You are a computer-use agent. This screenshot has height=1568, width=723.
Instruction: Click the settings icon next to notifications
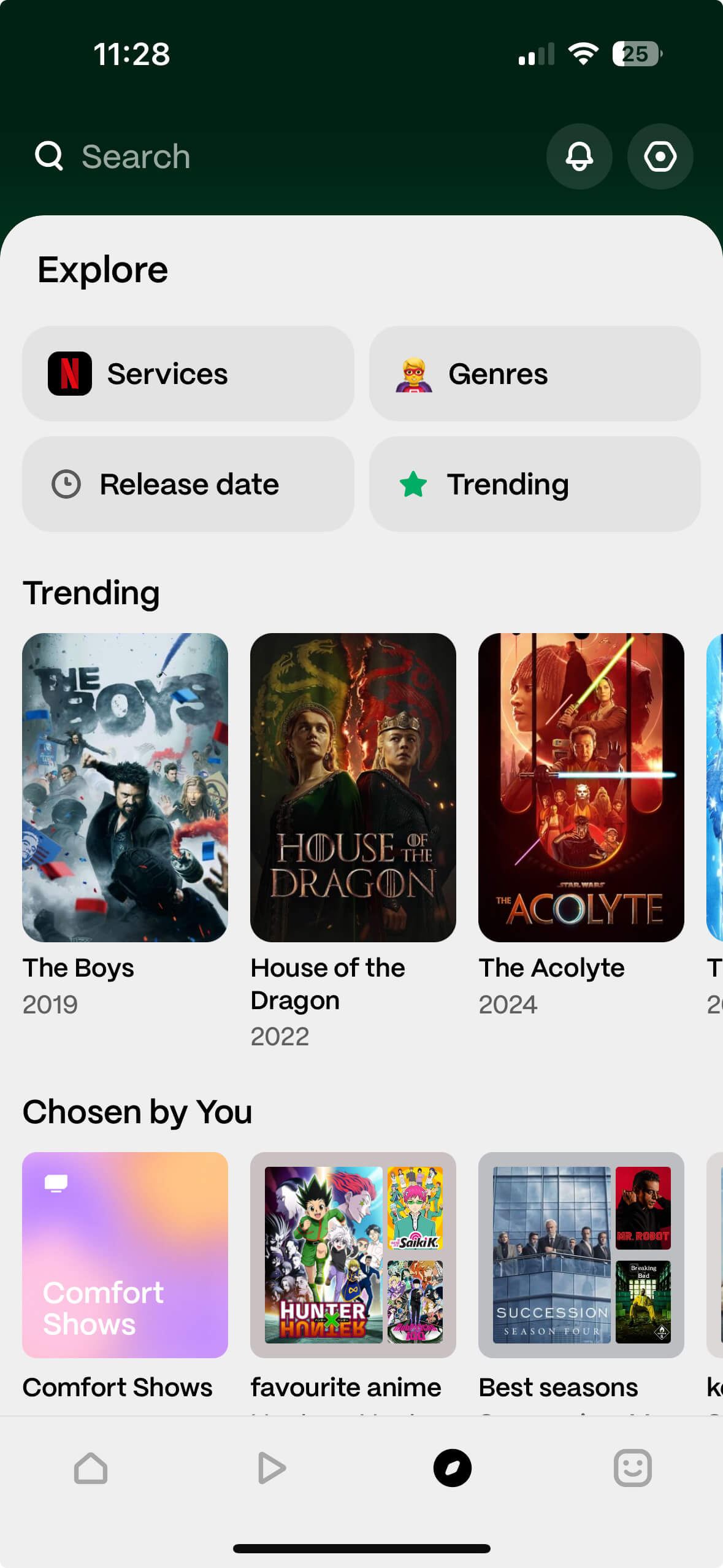tap(660, 156)
